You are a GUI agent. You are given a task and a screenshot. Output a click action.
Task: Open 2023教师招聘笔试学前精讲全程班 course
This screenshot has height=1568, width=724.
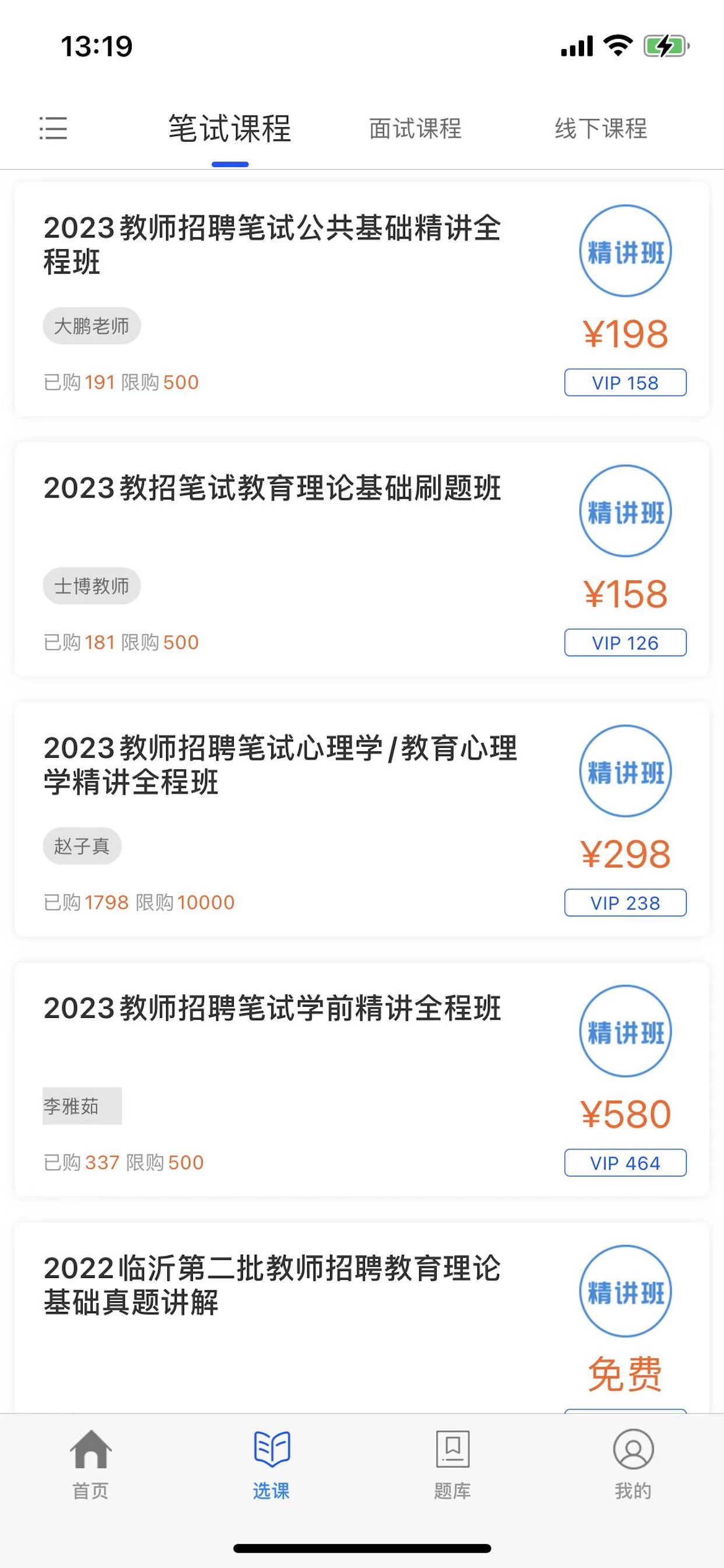point(362,1079)
